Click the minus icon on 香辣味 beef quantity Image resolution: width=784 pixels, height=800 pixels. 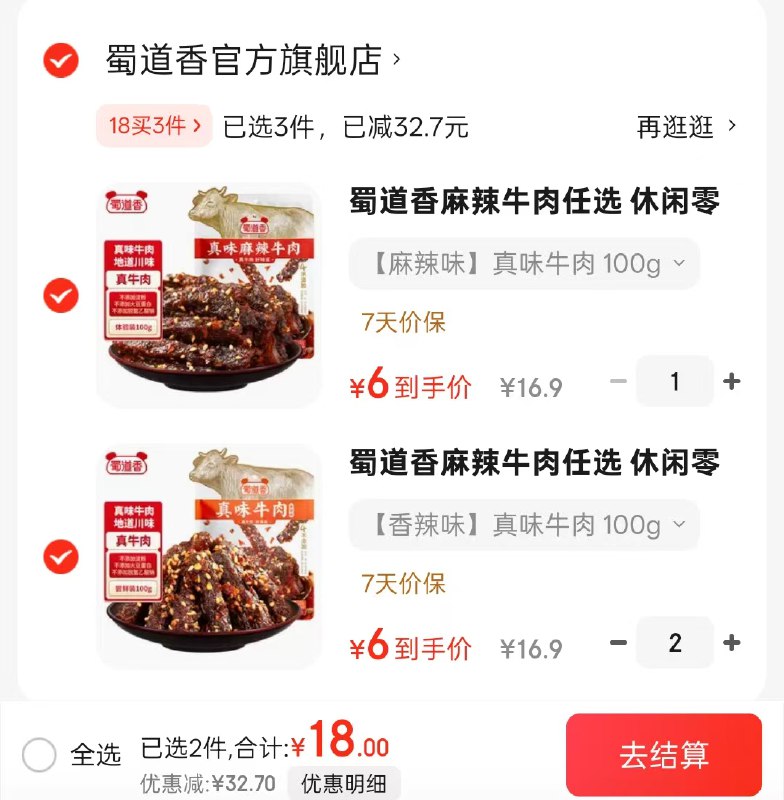[x=618, y=643]
